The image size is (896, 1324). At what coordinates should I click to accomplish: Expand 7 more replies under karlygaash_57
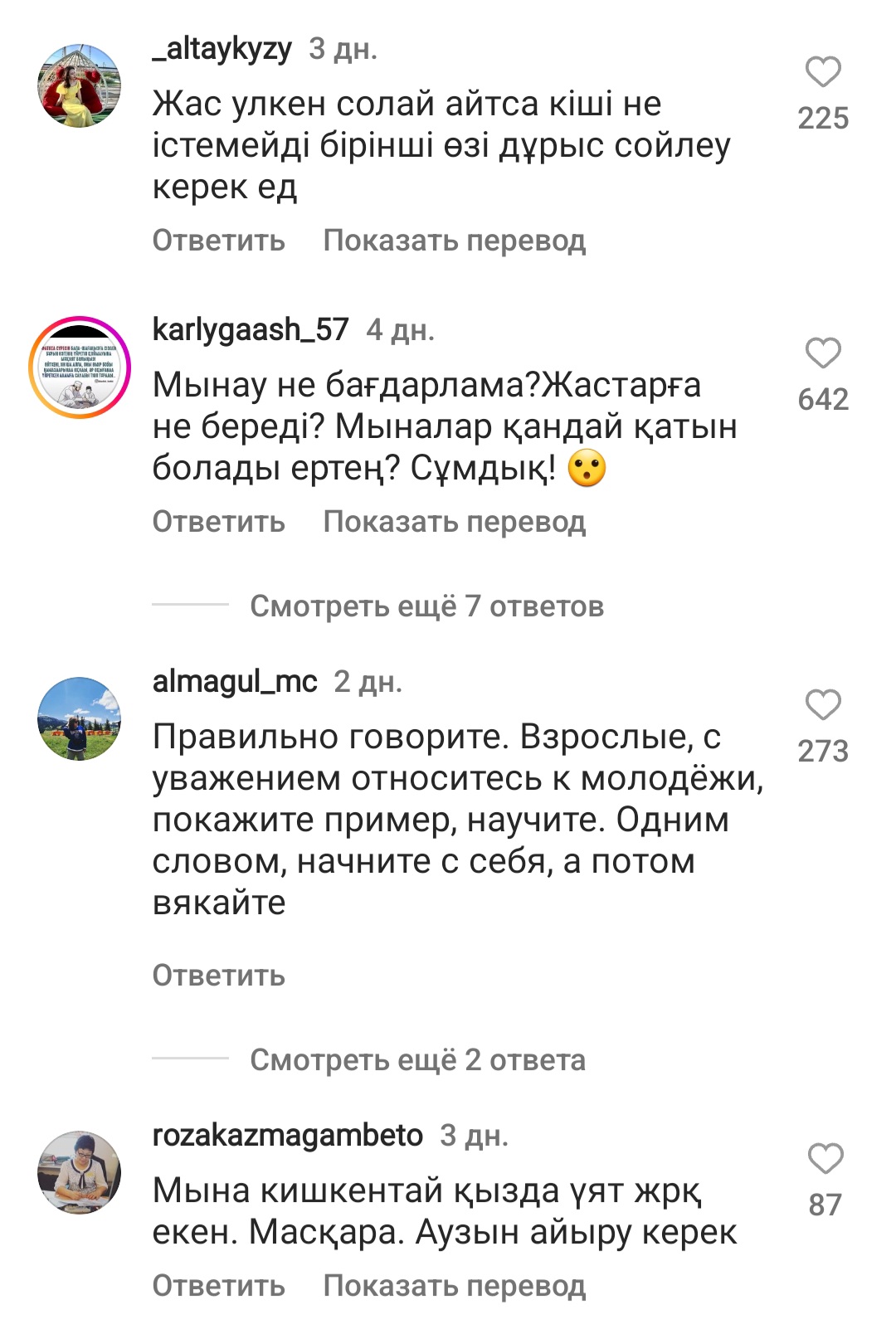point(426,606)
